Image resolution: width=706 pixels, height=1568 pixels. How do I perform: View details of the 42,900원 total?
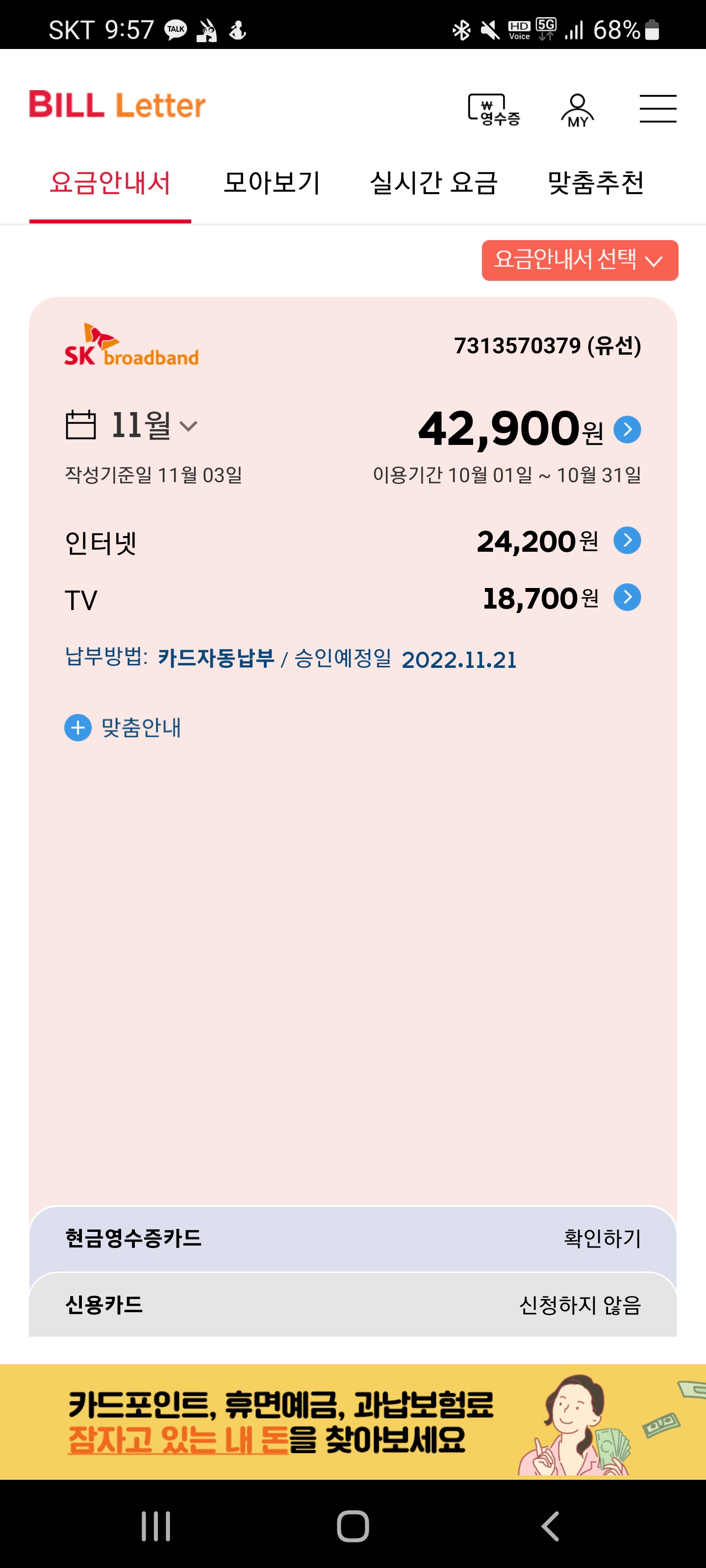click(627, 430)
